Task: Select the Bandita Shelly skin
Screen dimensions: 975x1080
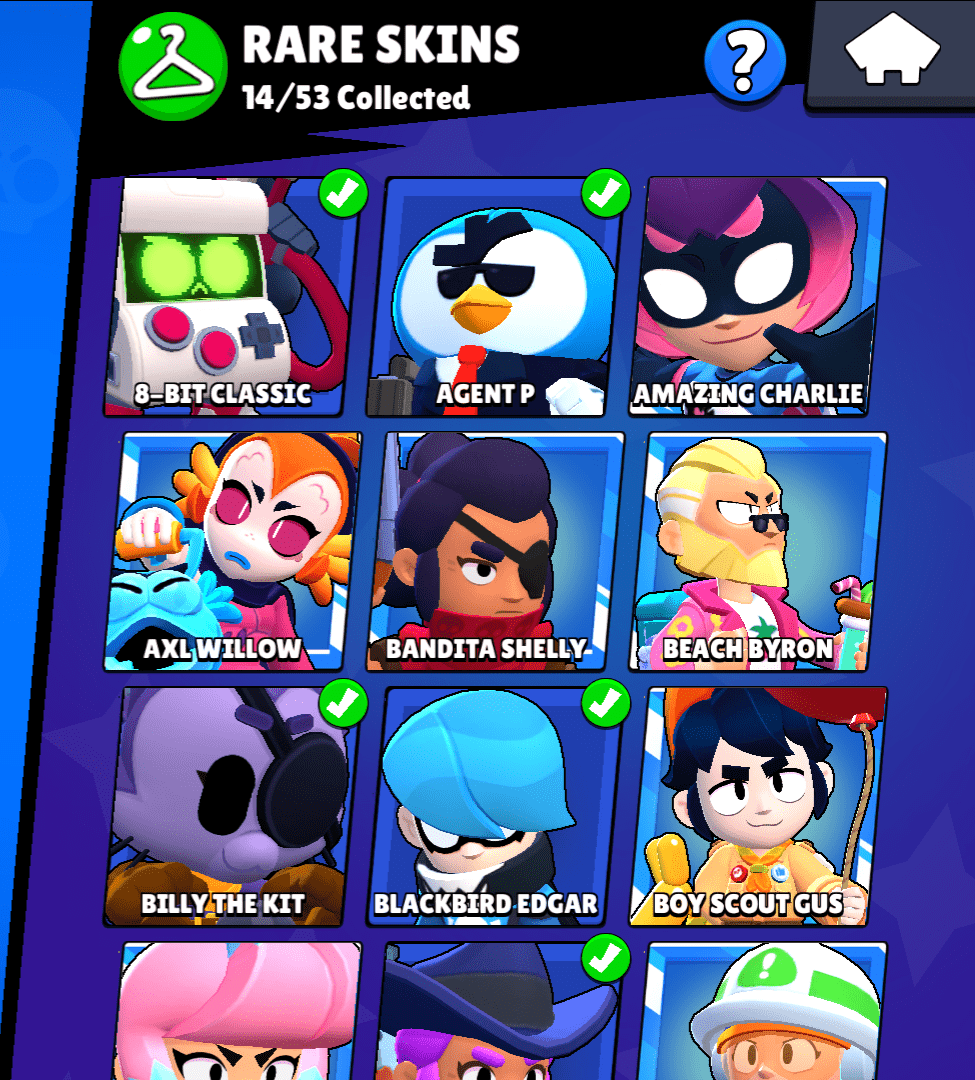Action: (x=496, y=552)
